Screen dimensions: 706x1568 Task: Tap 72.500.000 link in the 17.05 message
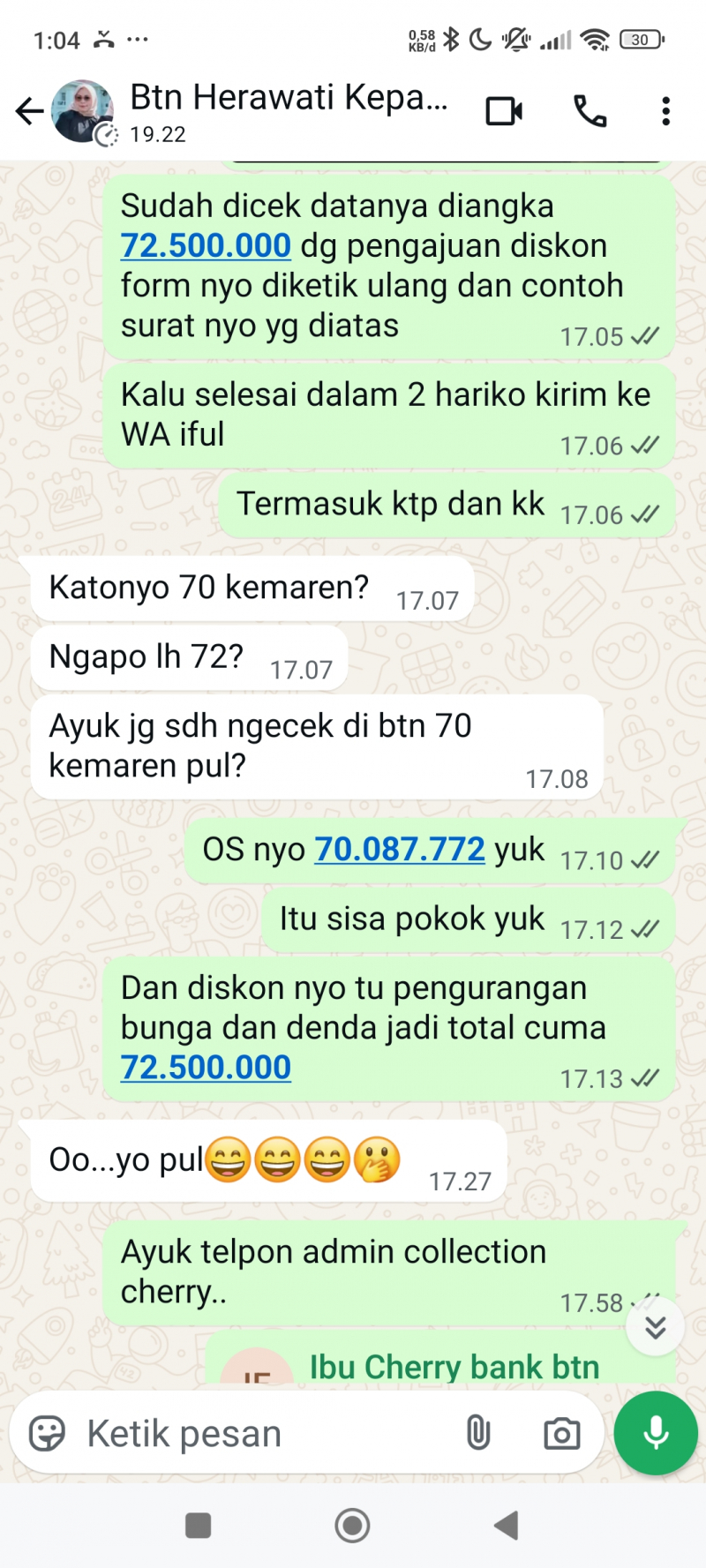(x=206, y=245)
